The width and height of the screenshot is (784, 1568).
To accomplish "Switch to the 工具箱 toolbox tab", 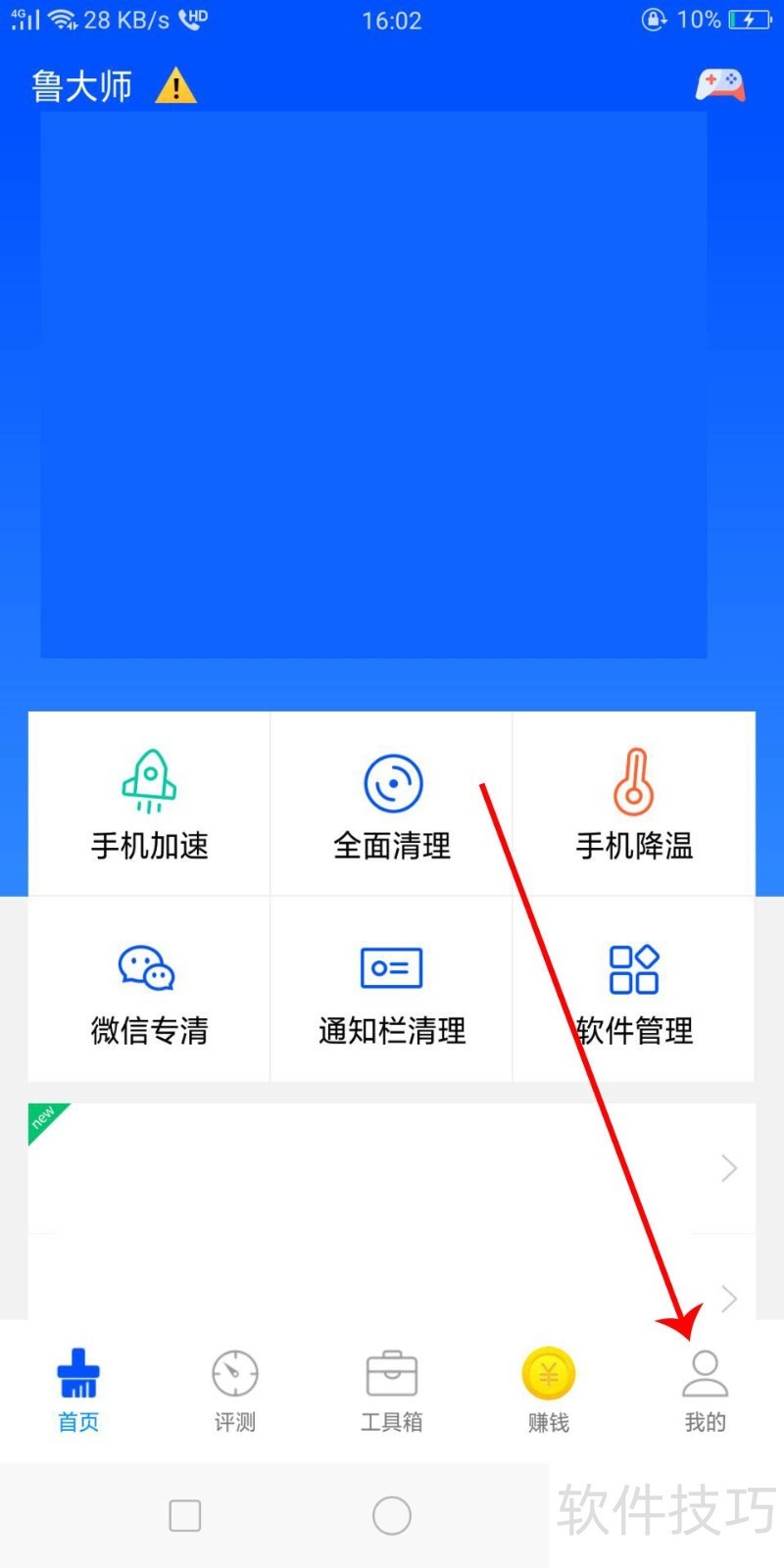I will pyautogui.click(x=392, y=1392).
